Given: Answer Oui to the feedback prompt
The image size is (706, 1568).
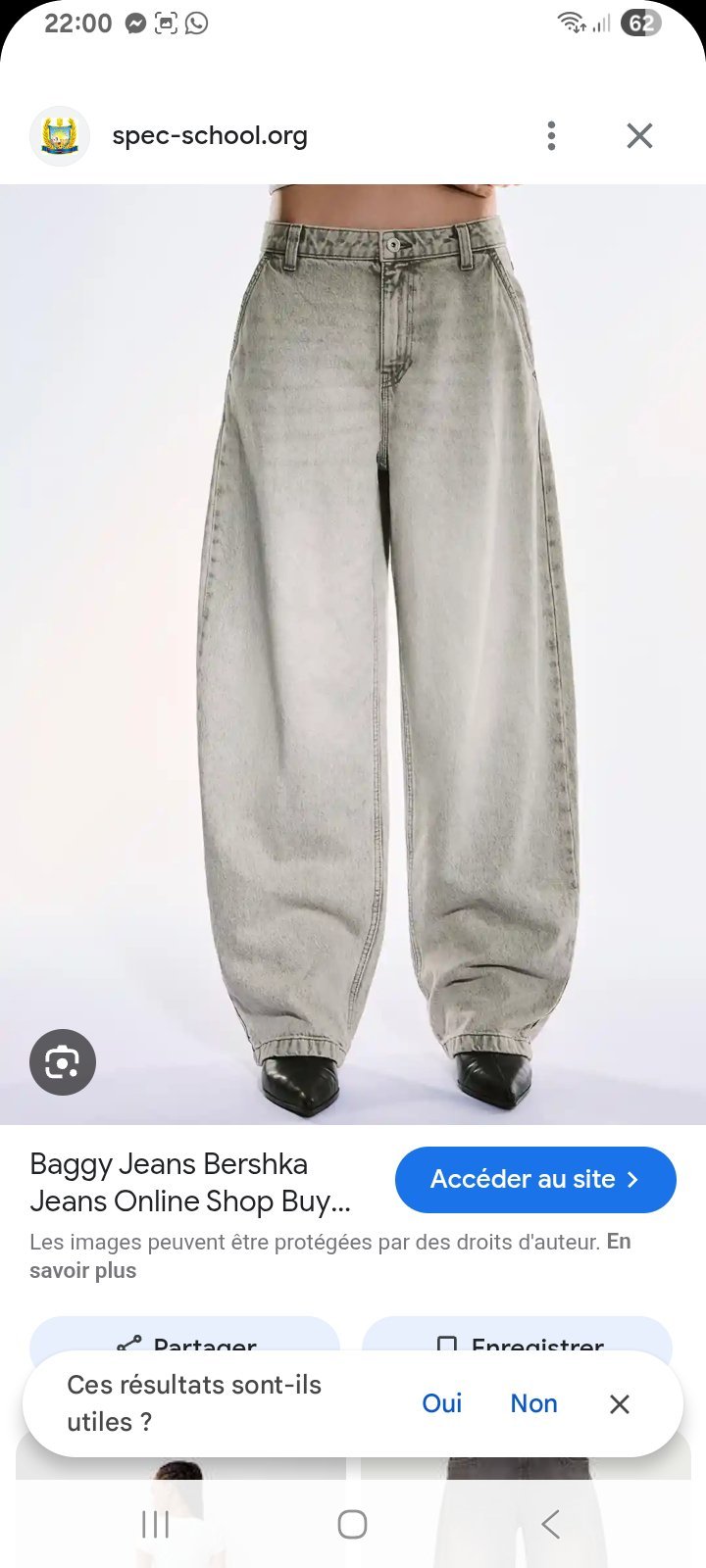Looking at the screenshot, I should [x=441, y=1403].
